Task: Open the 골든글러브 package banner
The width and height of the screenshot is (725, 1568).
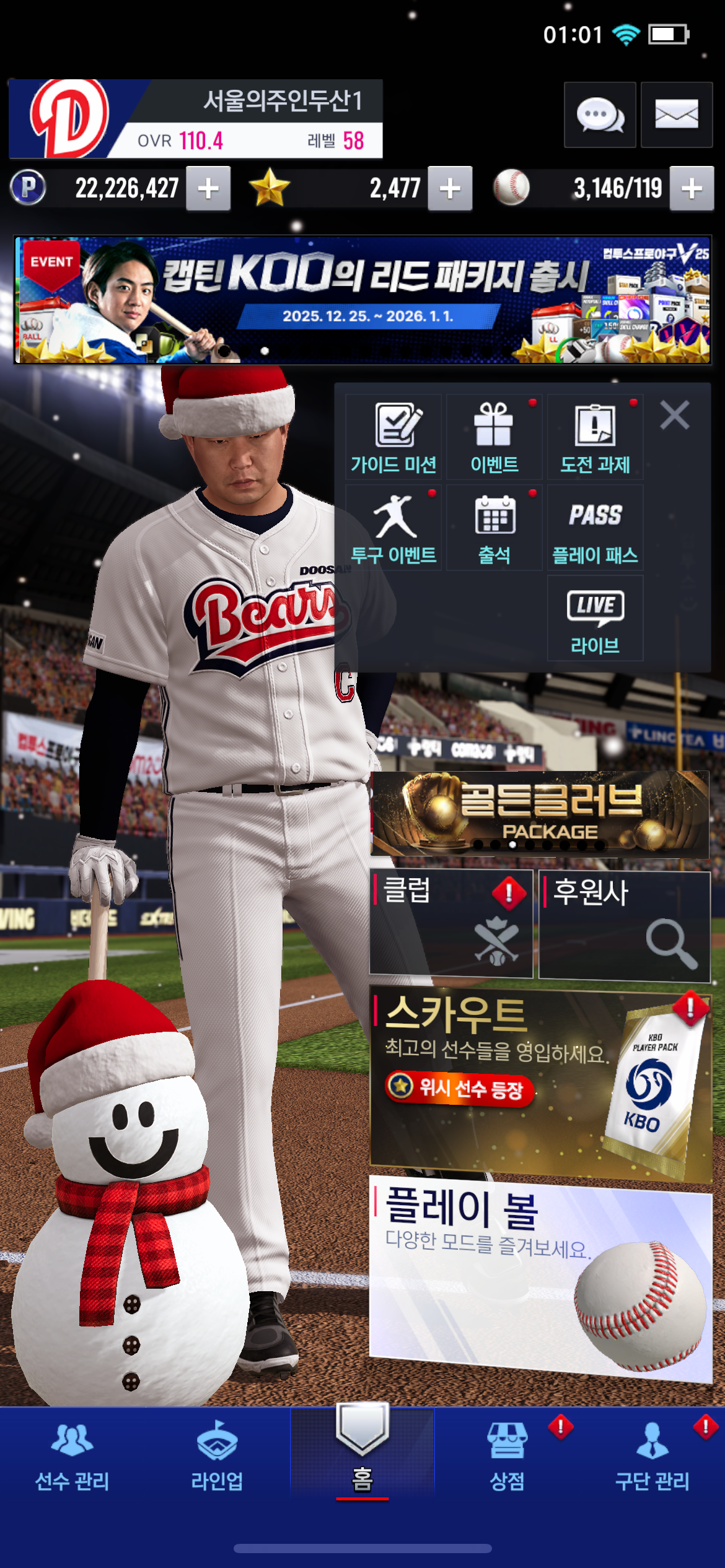Action: [539, 814]
